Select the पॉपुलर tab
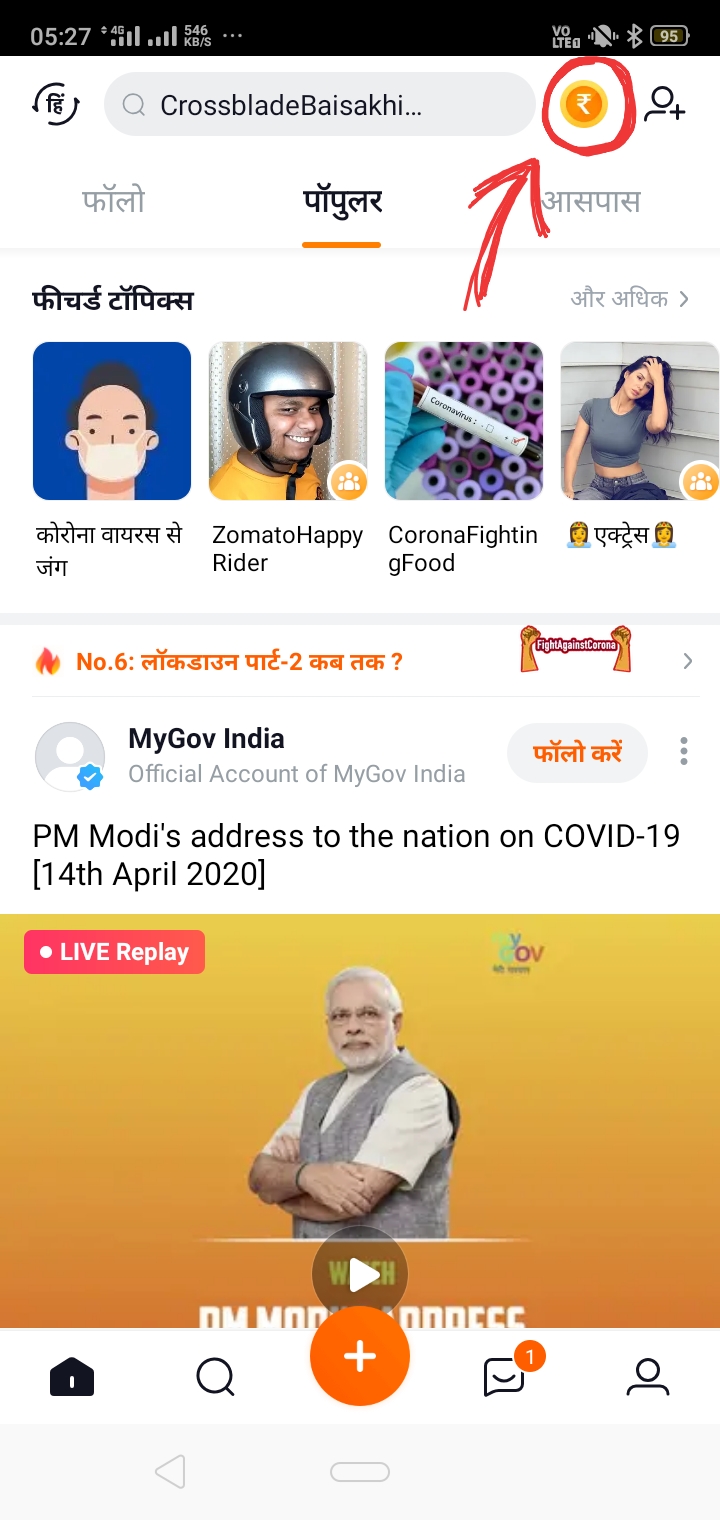This screenshot has height=1520, width=720. (342, 201)
